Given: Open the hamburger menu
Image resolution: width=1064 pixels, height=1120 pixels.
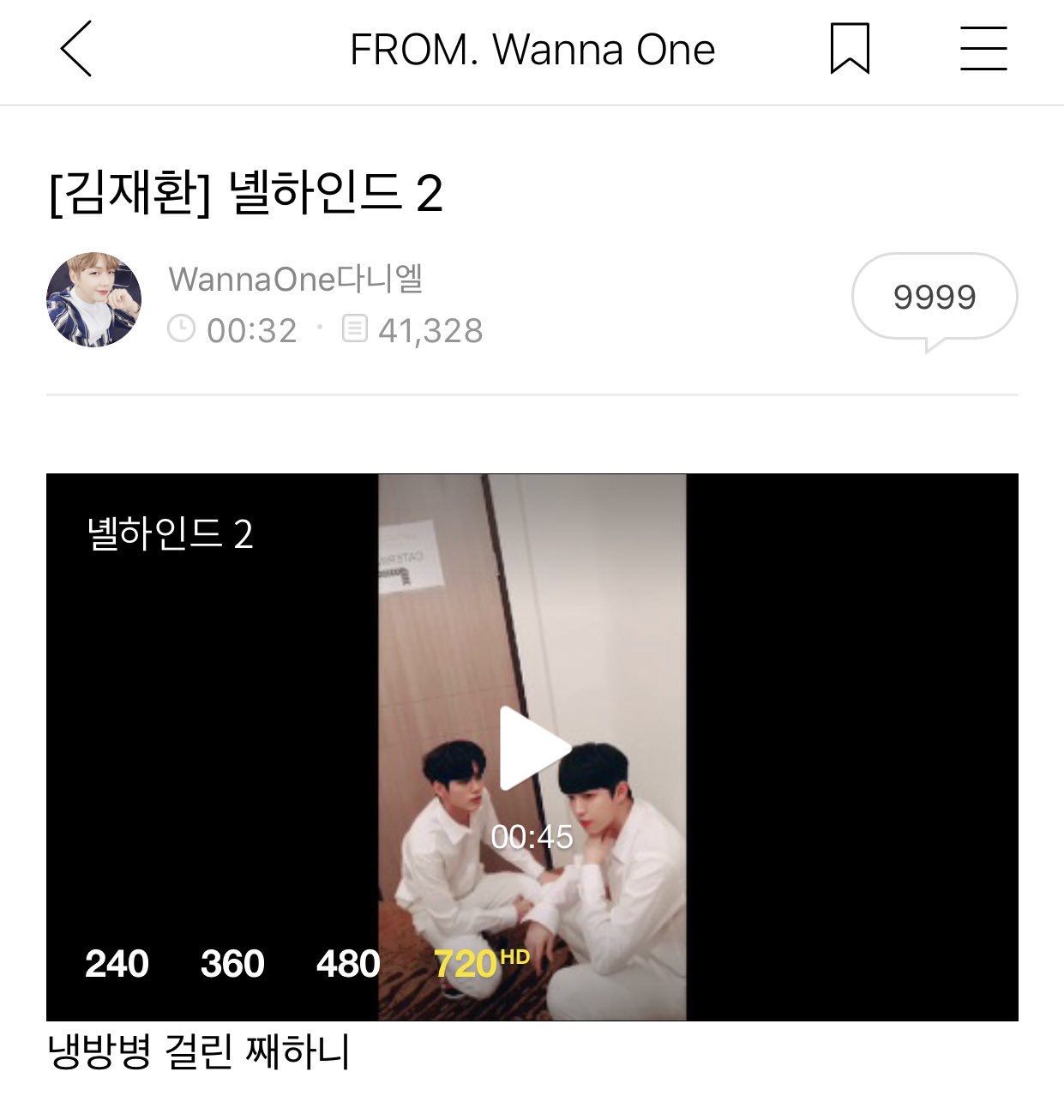Looking at the screenshot, I should coord(983,49).
